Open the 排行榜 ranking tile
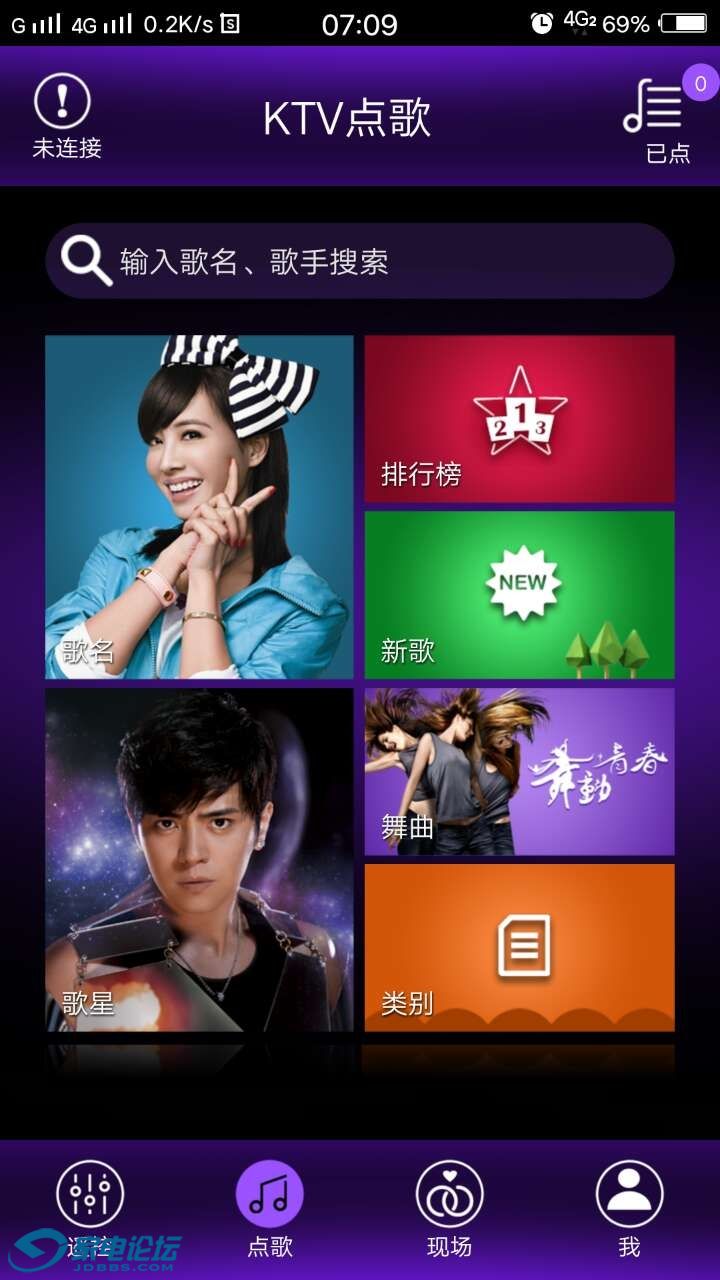The width and height of the screenshot is (720, 1280). (519, 419)
